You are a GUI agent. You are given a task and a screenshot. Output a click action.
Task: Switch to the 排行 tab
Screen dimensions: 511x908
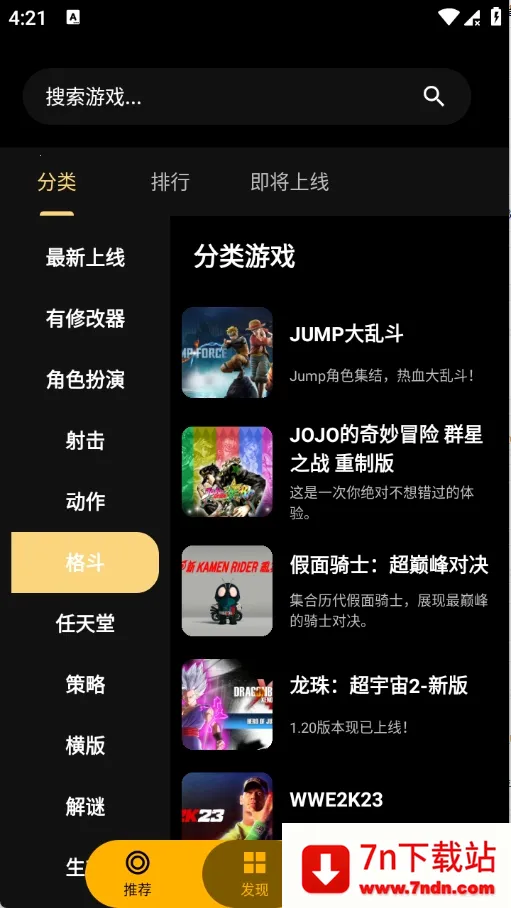pos(170,182)
